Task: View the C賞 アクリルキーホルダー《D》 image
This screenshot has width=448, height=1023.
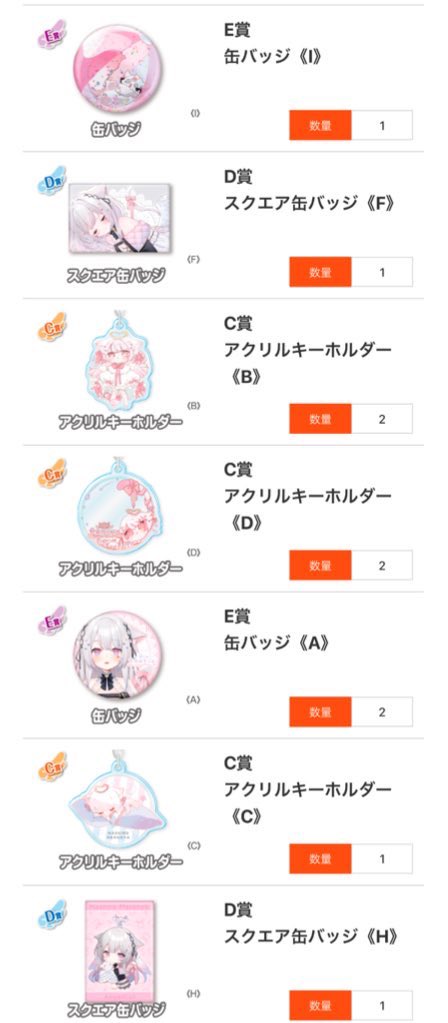Action: pyautogui.click(x=121, y=519)
